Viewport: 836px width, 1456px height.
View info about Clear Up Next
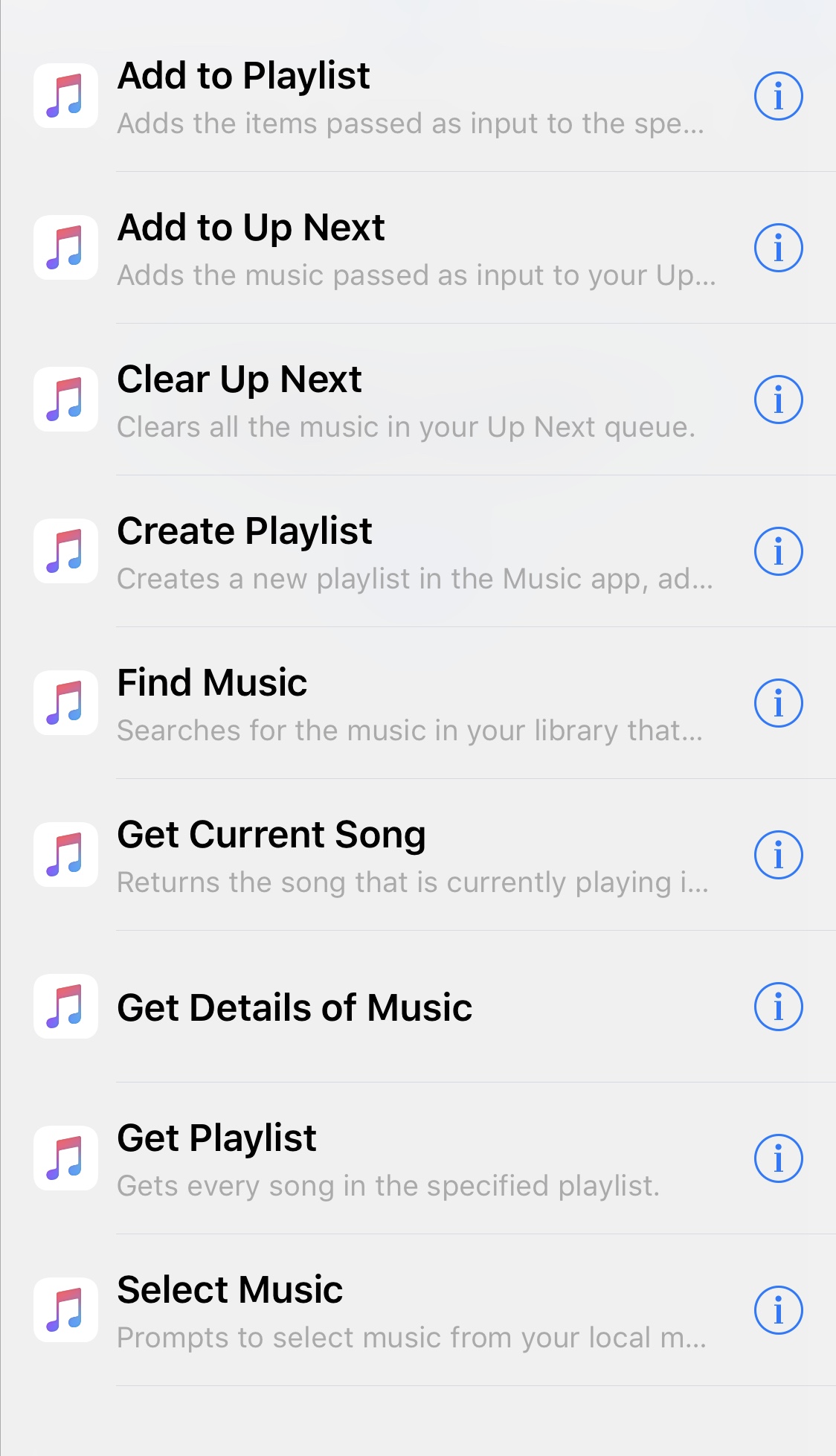point(778,400)
